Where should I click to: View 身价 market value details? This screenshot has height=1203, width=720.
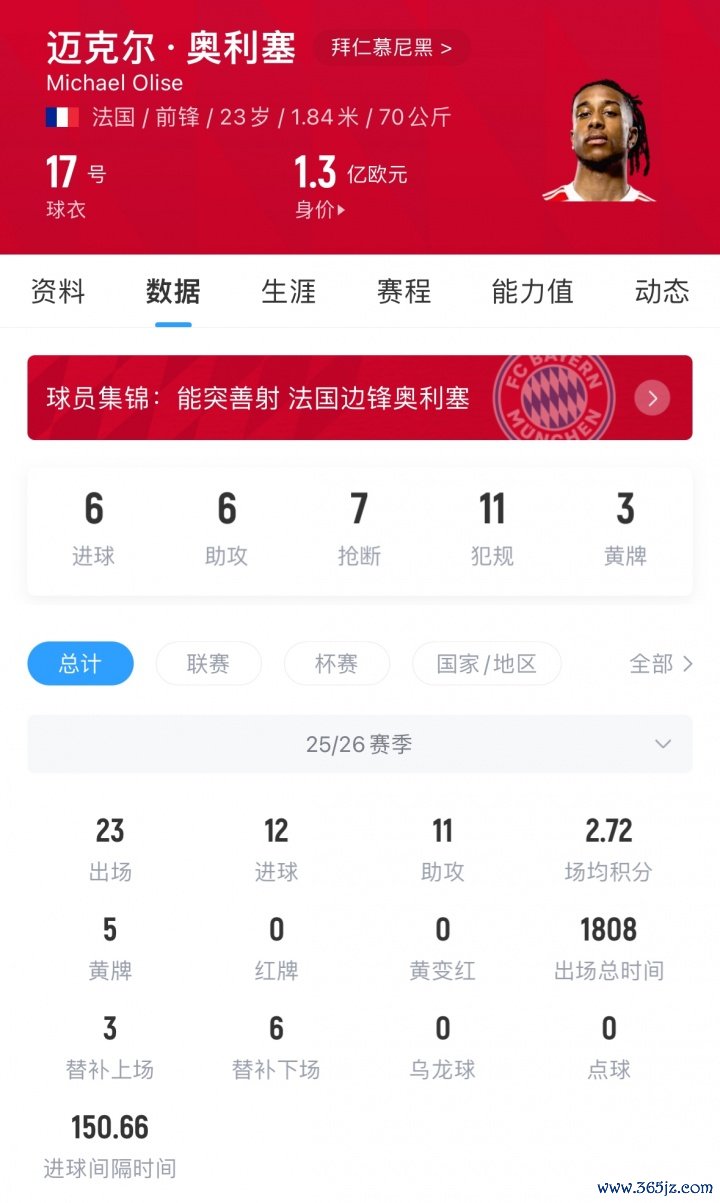coord(320,209)
